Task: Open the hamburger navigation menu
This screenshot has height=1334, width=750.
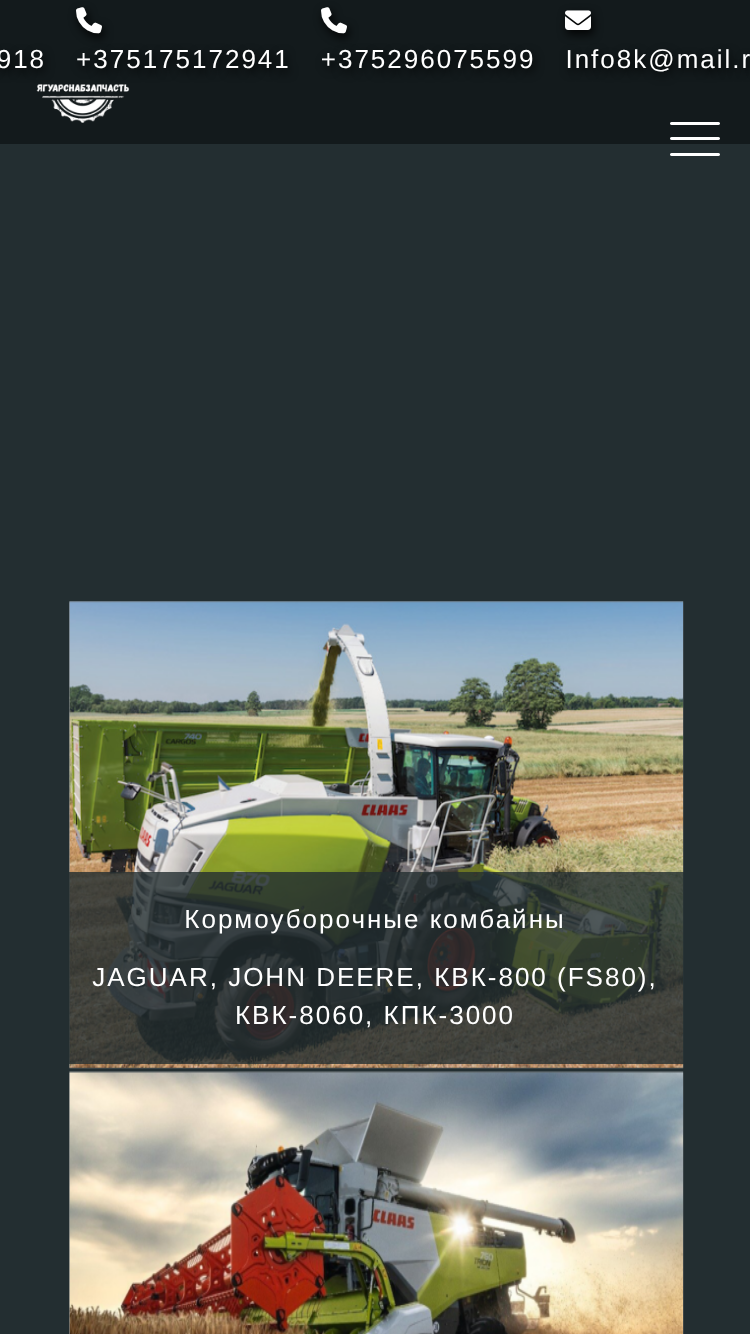Action: point(695,139)
